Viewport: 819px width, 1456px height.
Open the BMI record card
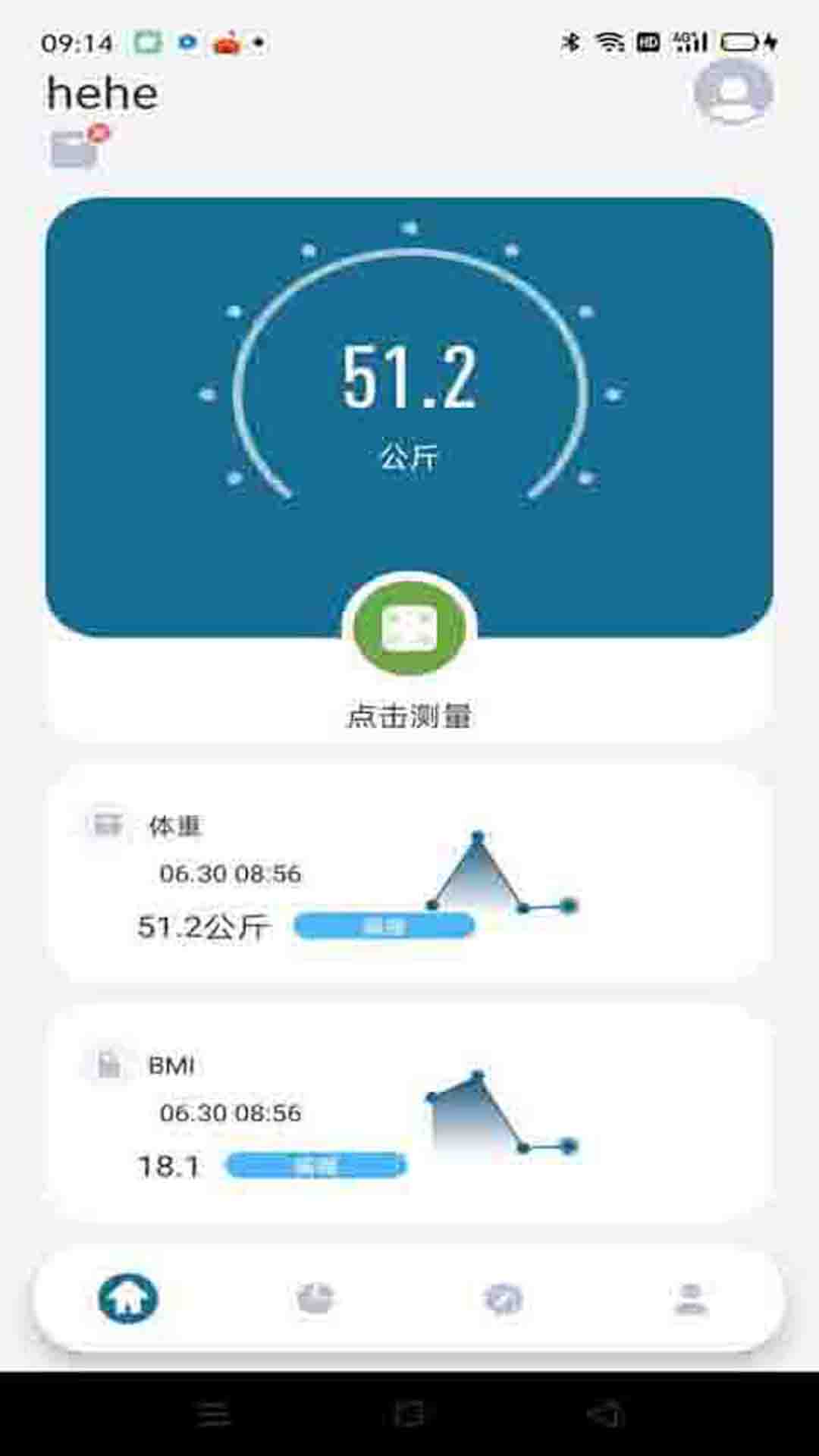tap(409, 1113)
